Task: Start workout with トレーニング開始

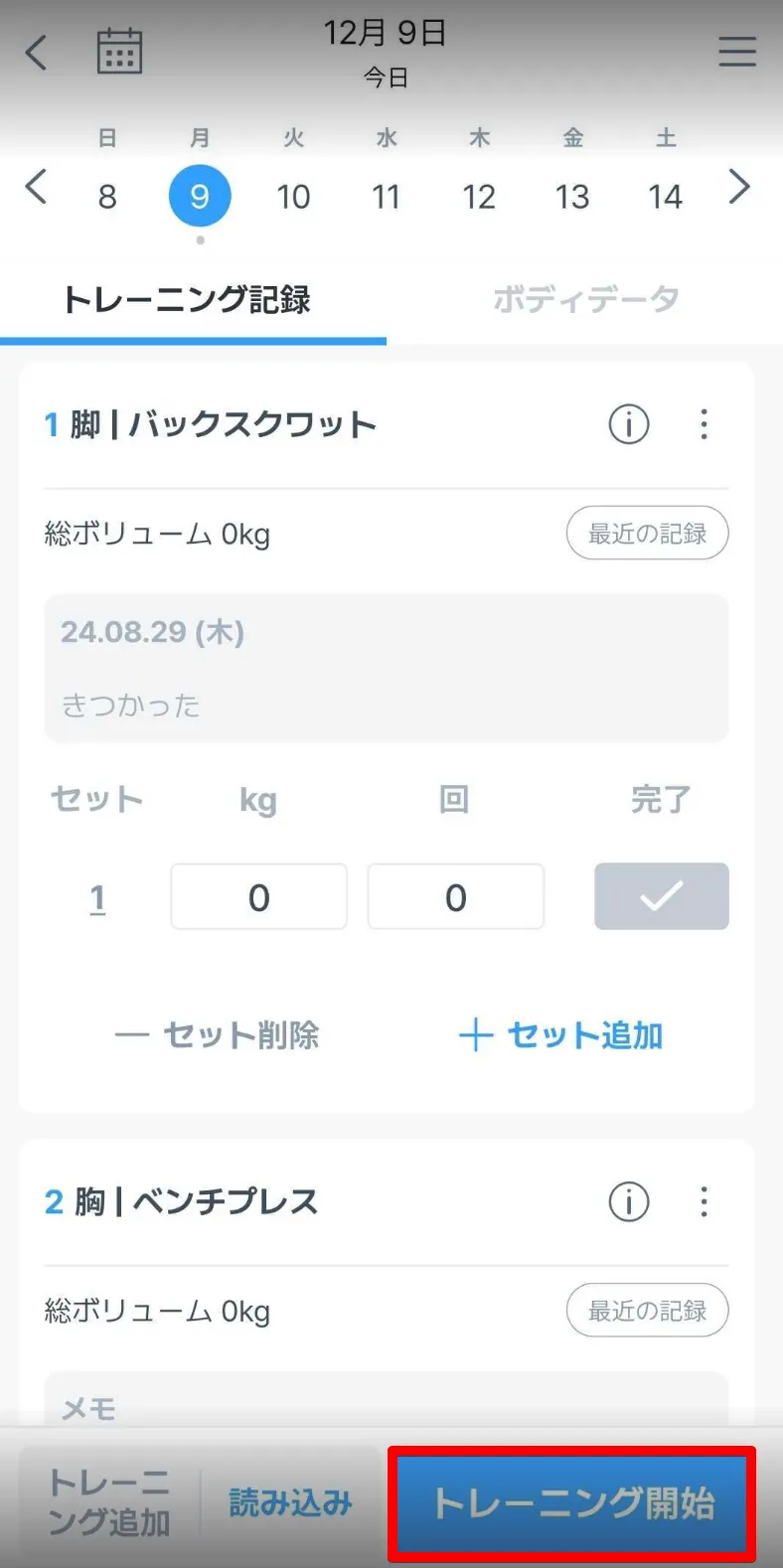Action: pos(572,1502)
